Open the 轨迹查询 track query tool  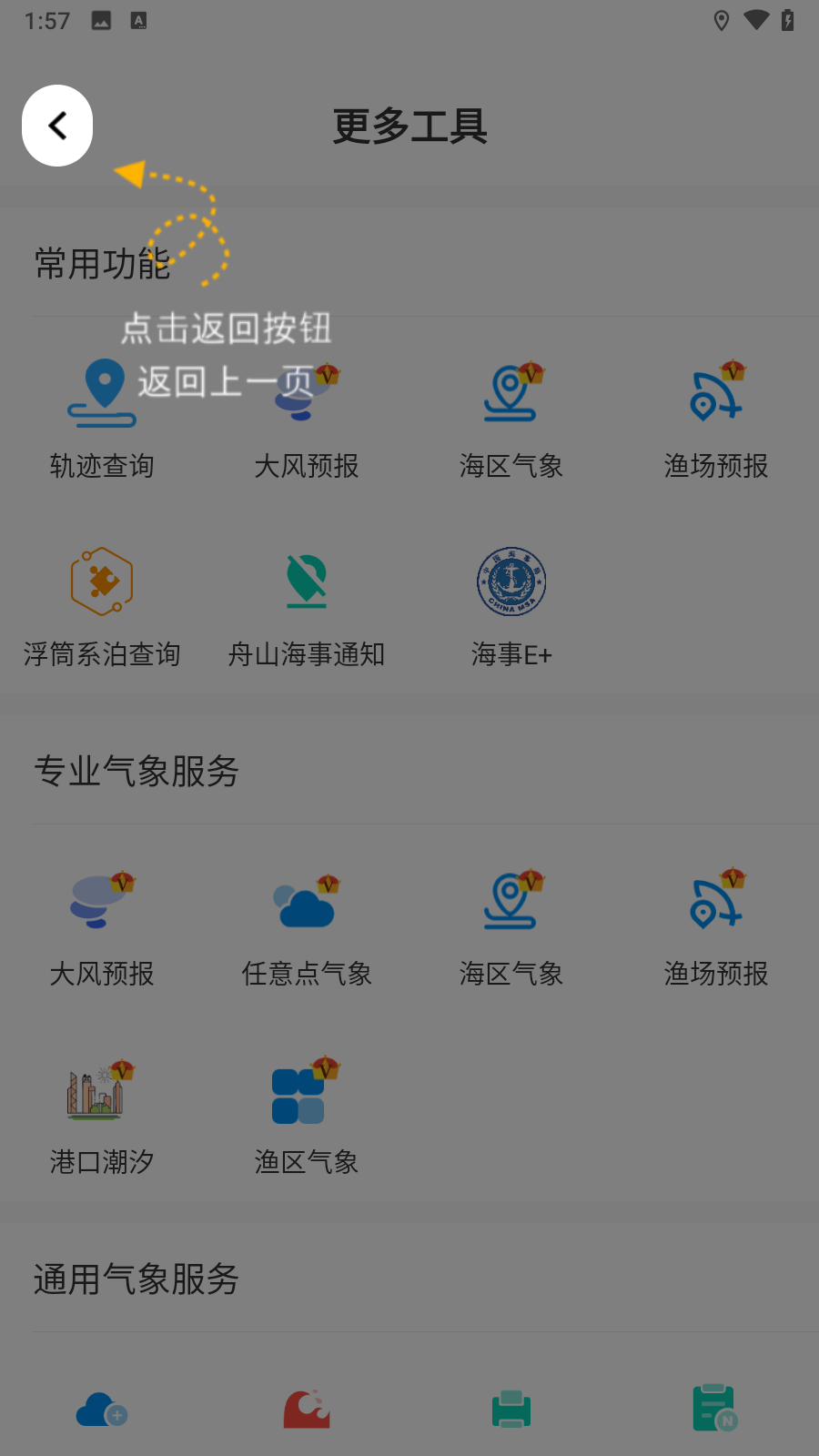tap(102, 419)
